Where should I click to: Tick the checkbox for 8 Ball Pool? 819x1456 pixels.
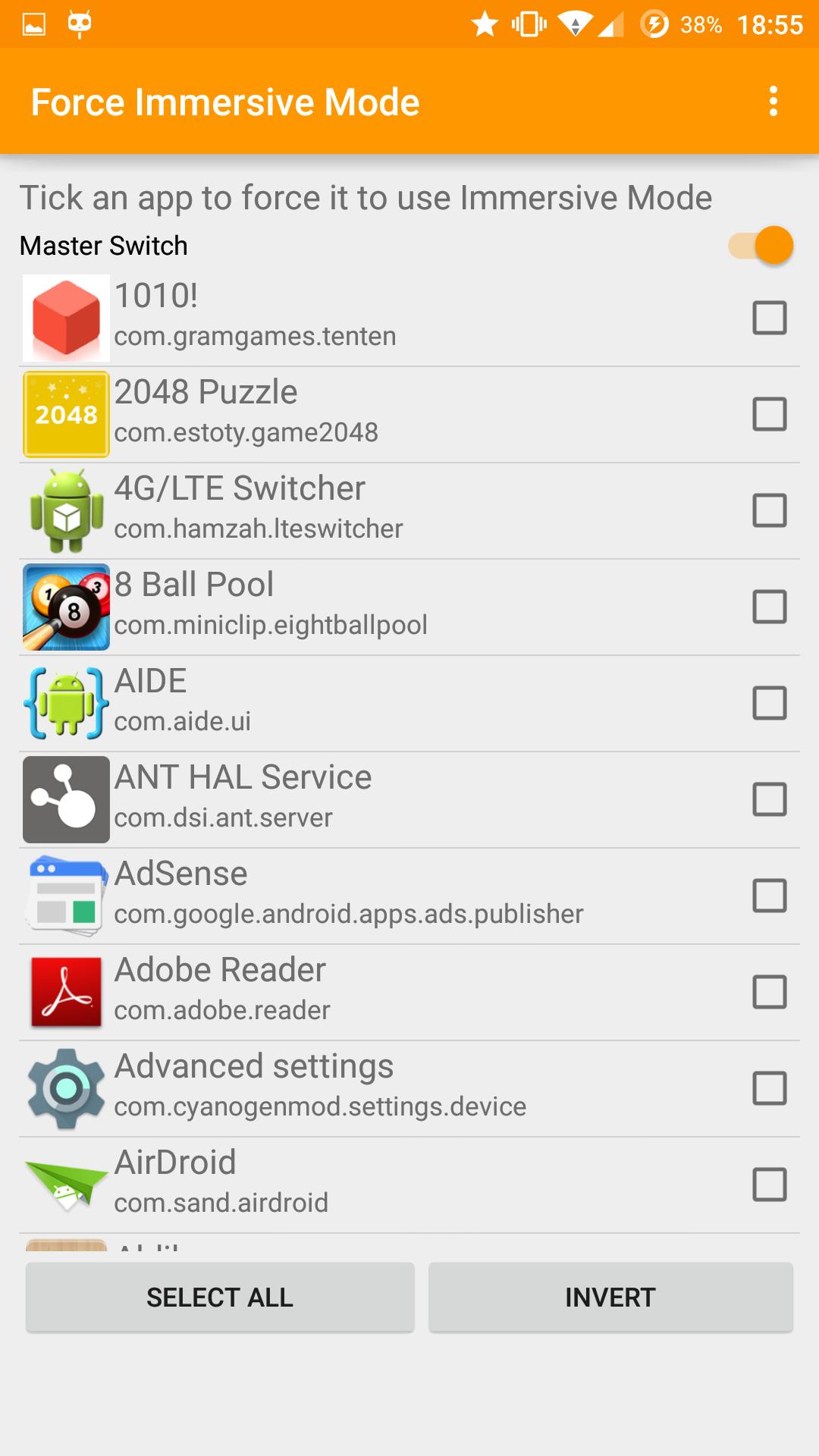coord(770,607)
